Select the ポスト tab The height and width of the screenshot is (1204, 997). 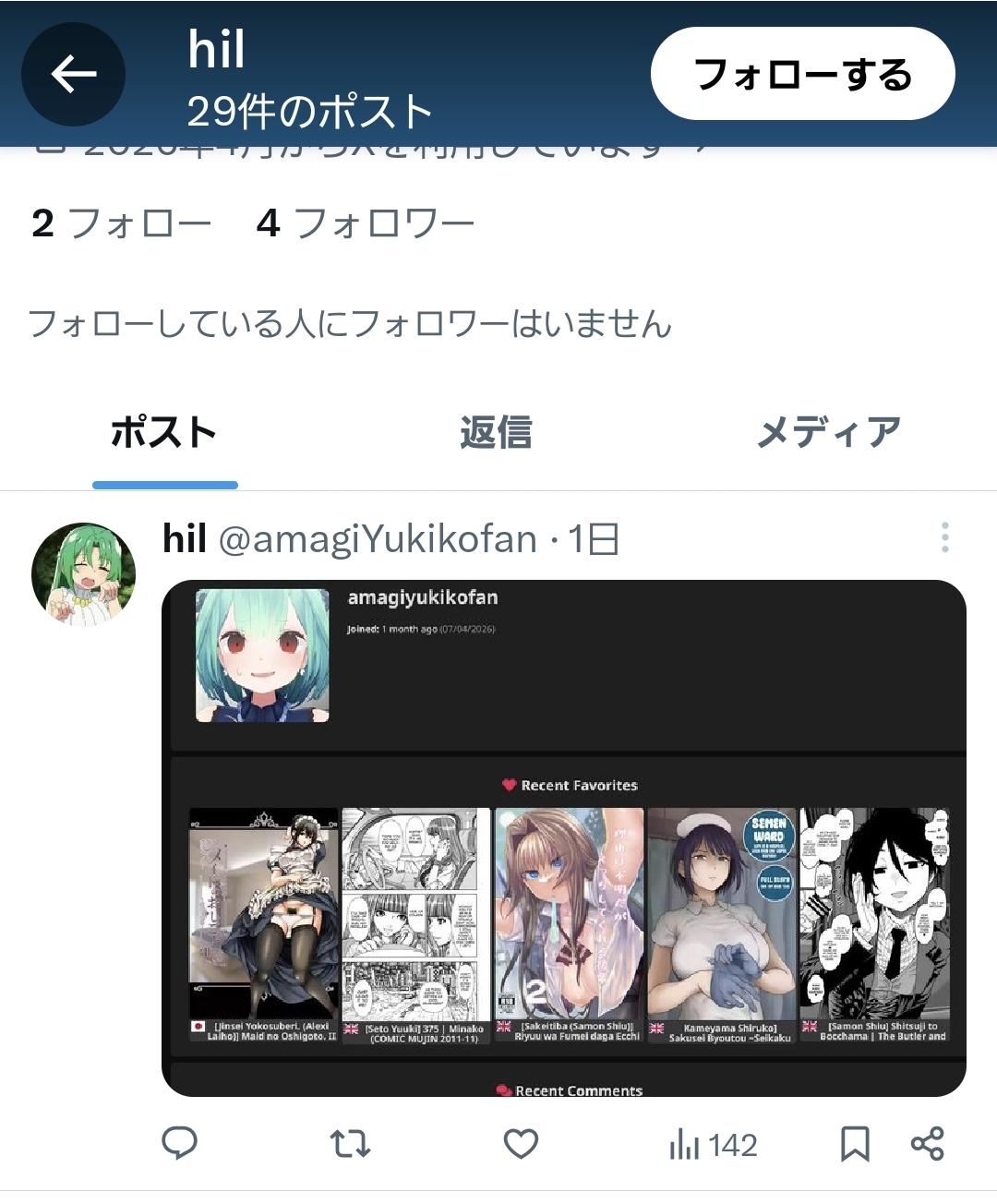[x=164, y=432]
